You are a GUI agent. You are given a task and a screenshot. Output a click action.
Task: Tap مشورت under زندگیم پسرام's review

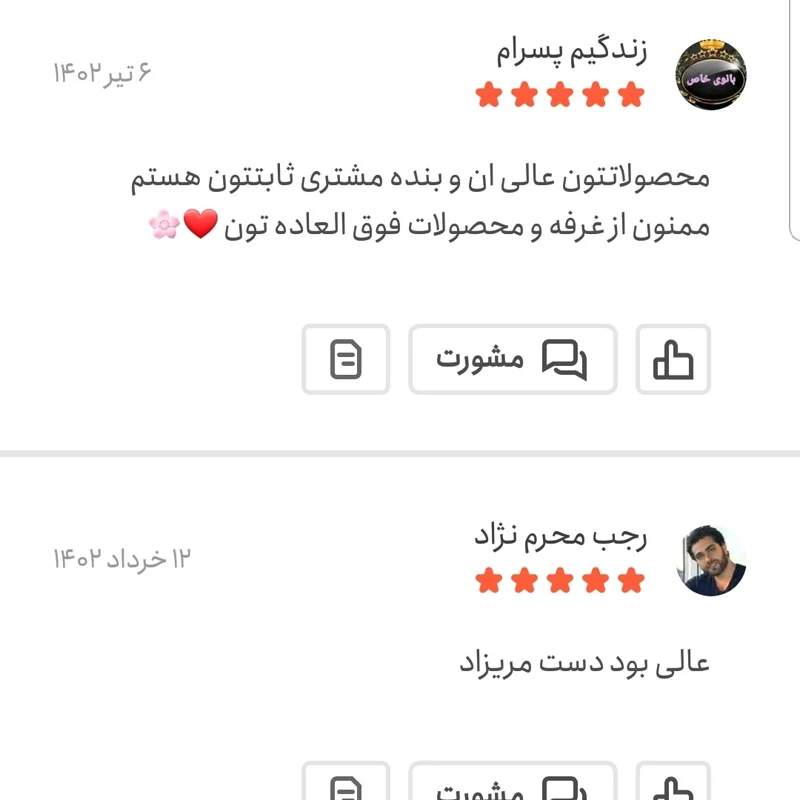click(x=512, y=359)
